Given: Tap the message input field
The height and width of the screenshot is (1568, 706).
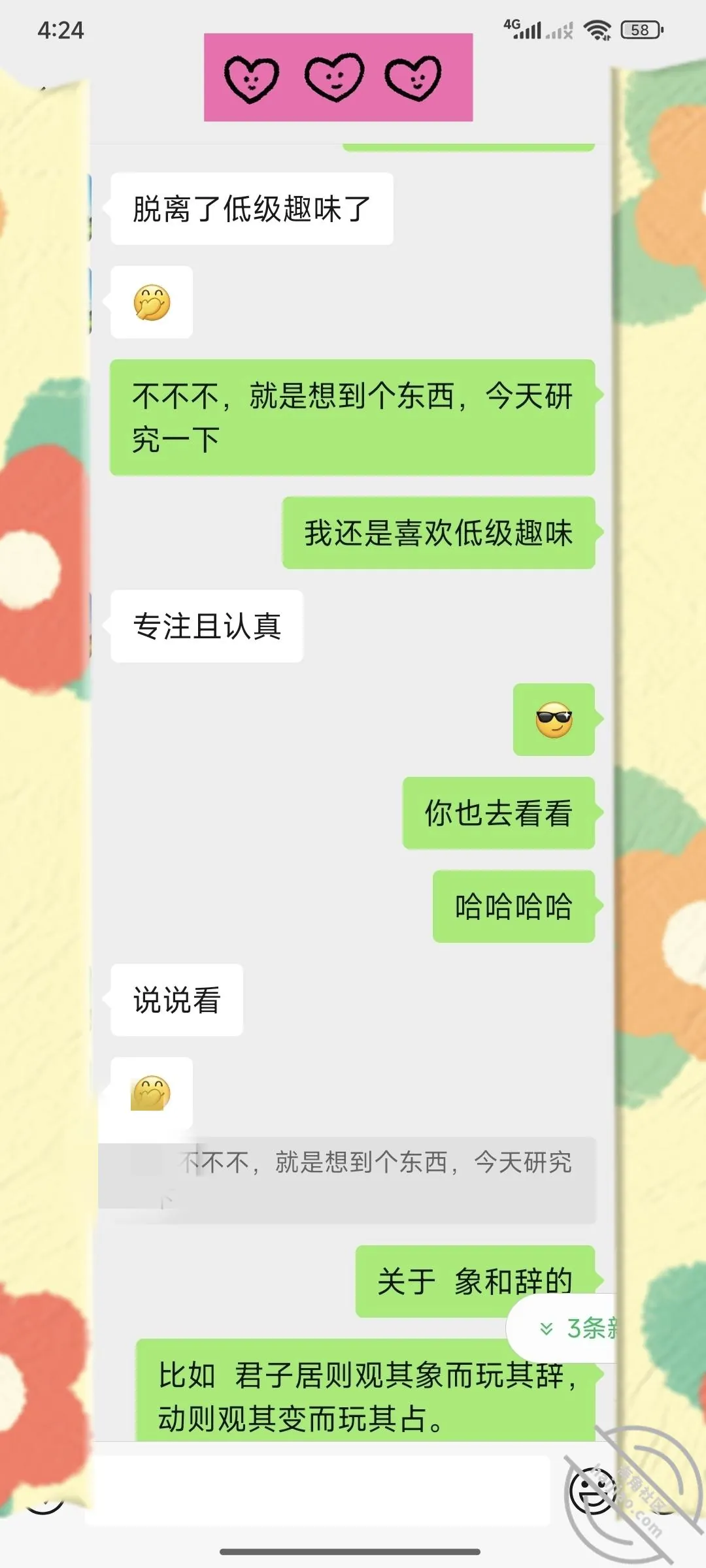Looking at the screenshot, I should [x=318, y=1490].
